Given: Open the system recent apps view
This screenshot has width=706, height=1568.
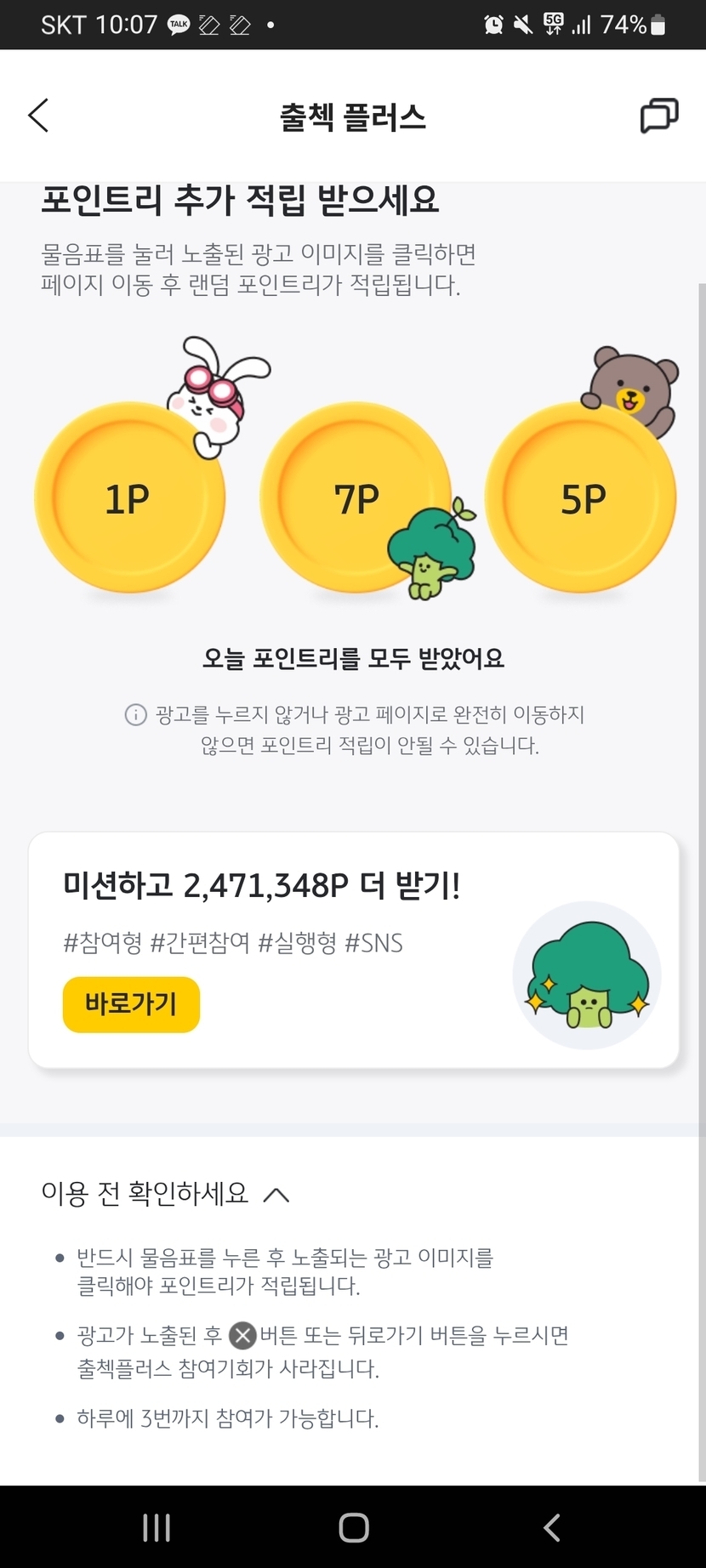Looking at the screenshot, I should tap(157, 1527).
